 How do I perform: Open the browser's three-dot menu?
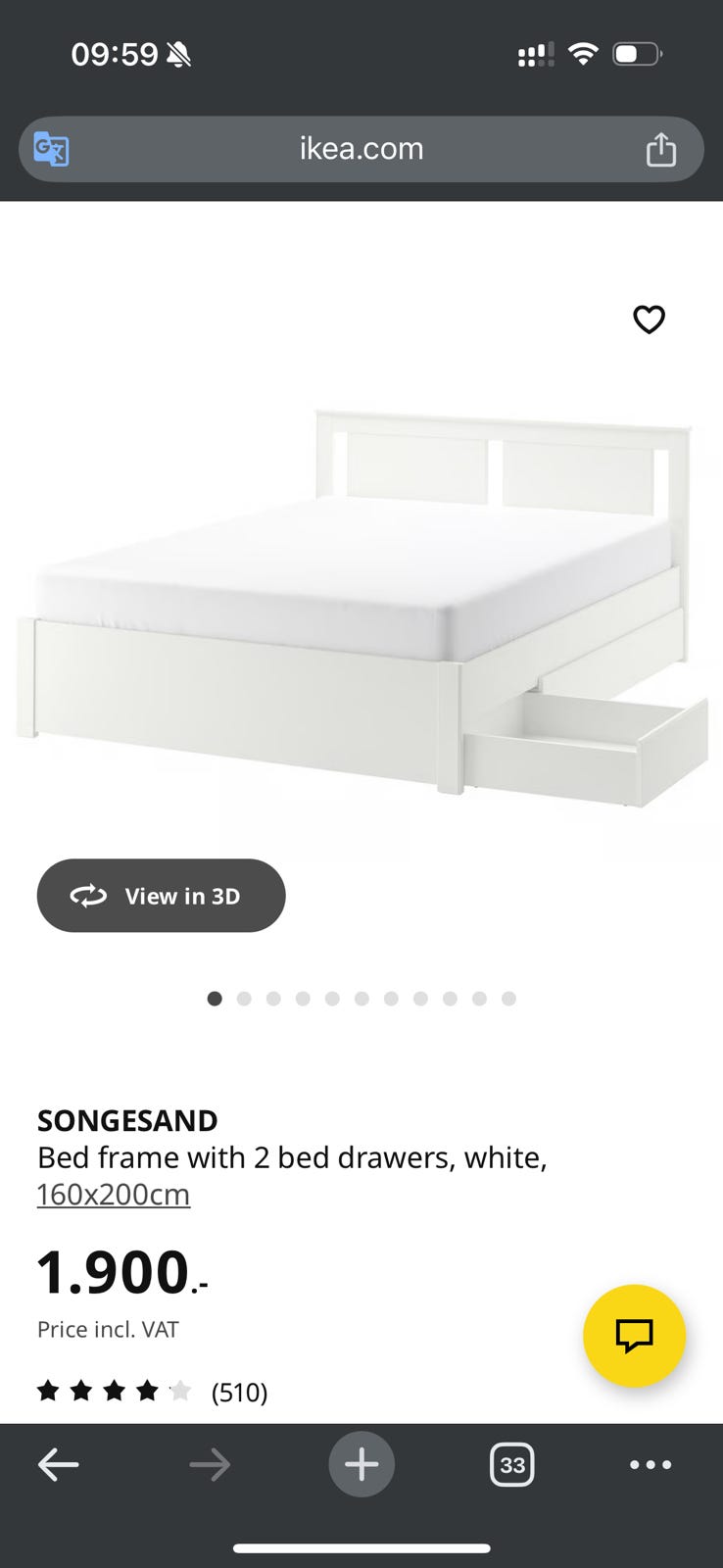(x=651, y=1465)
